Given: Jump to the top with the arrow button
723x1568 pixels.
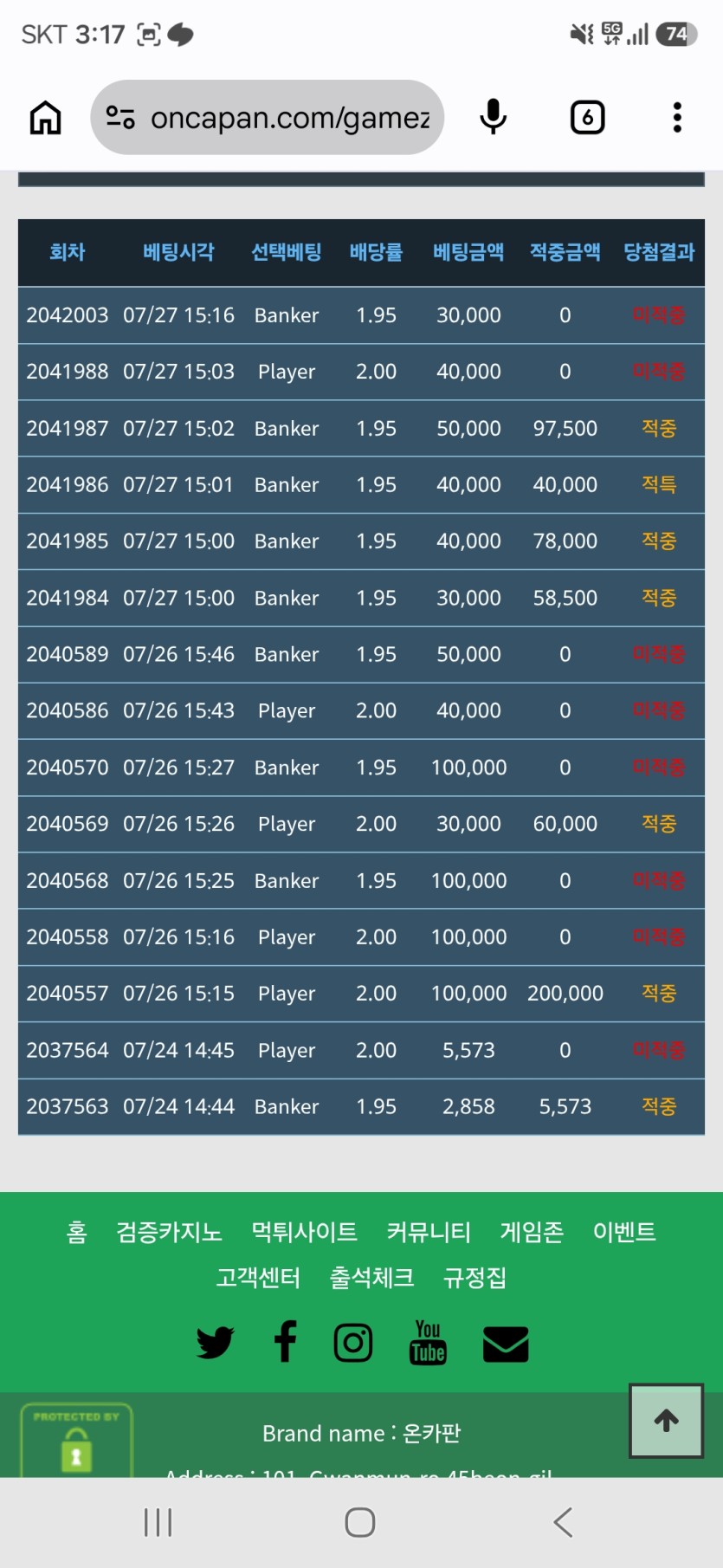Looking at the screenshot, I should click(666, 1421).
